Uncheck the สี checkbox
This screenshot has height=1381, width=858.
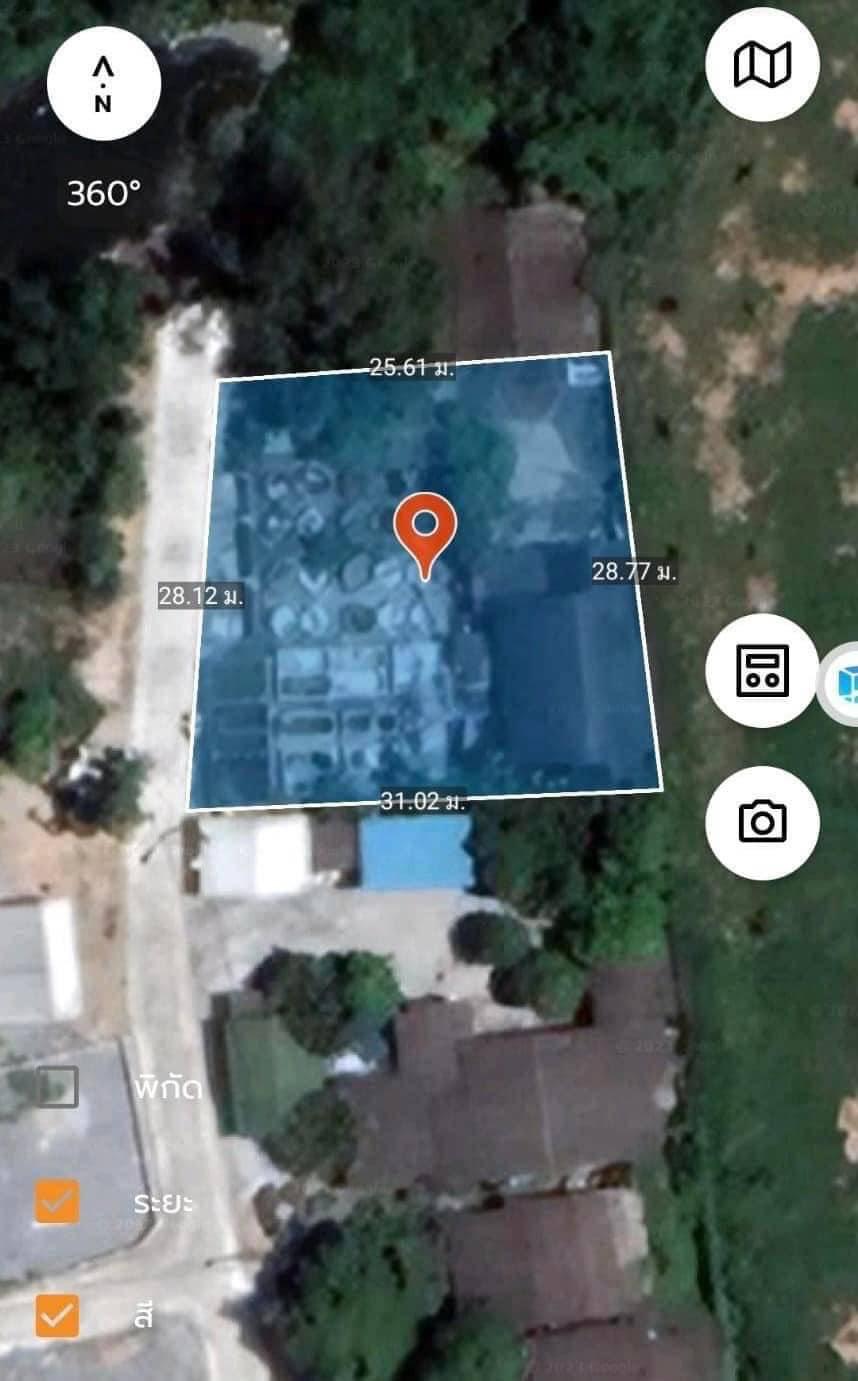[x=57, y=1315]
